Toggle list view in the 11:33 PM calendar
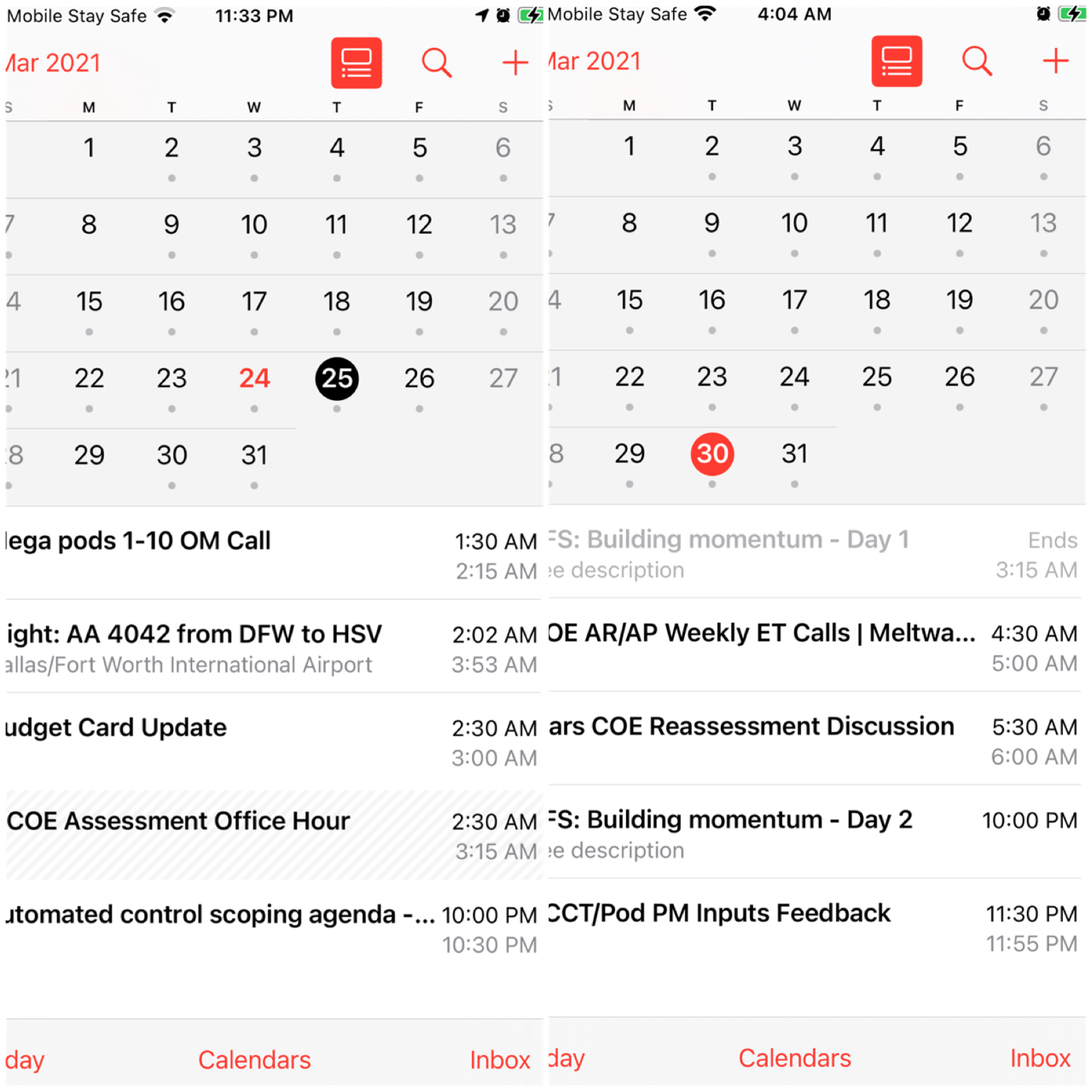Viewport: 1092px width, 1092px height. 357,62
